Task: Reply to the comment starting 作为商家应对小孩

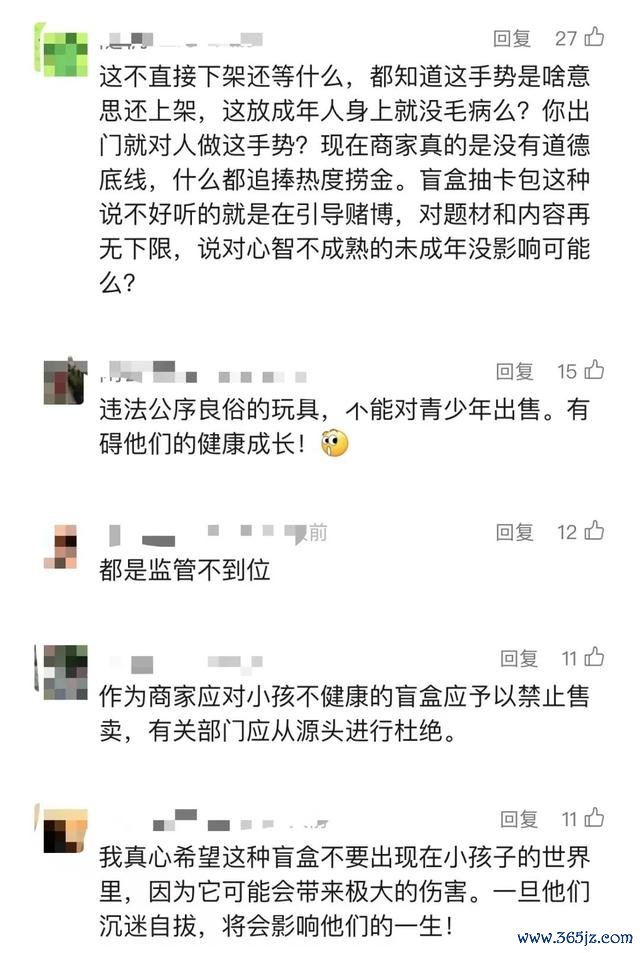Action: tap(520, 657)
